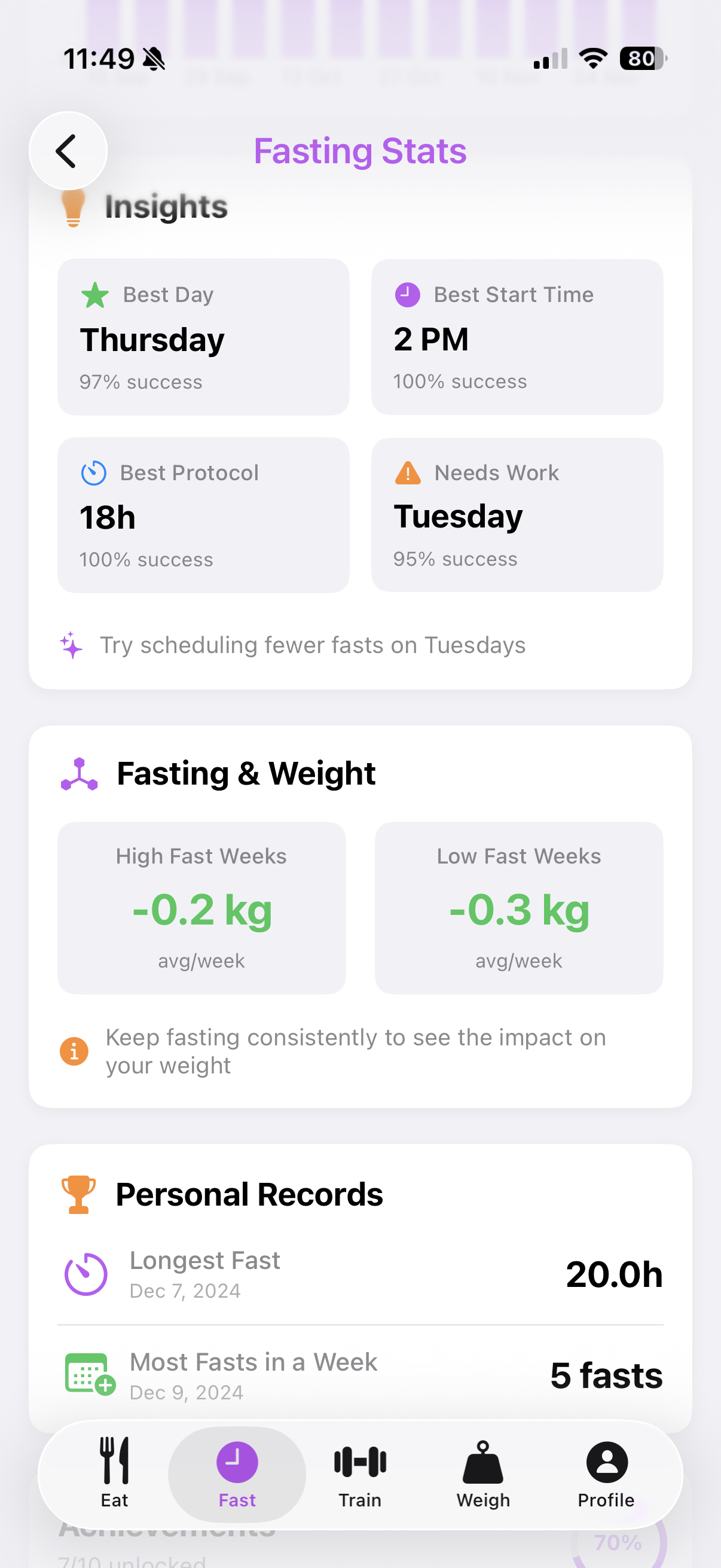Tap the back chevron button
721x1568 pixels.
pos(68,150)
